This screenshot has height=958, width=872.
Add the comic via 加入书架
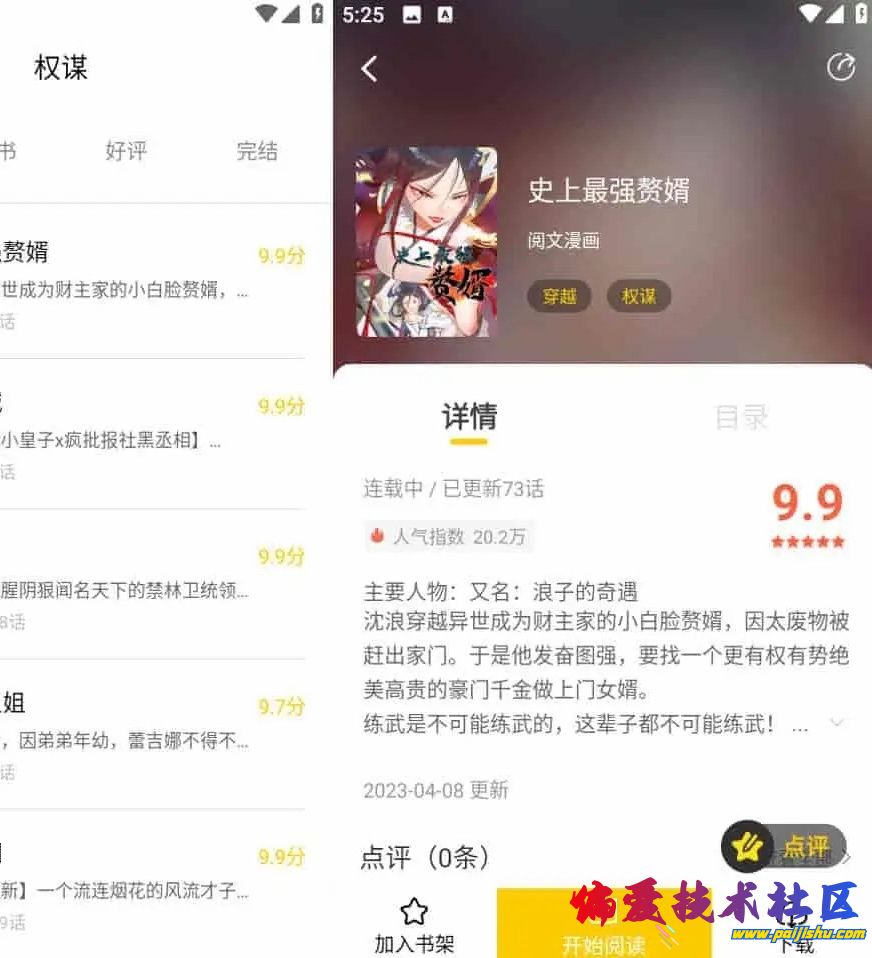click(414, 924)
